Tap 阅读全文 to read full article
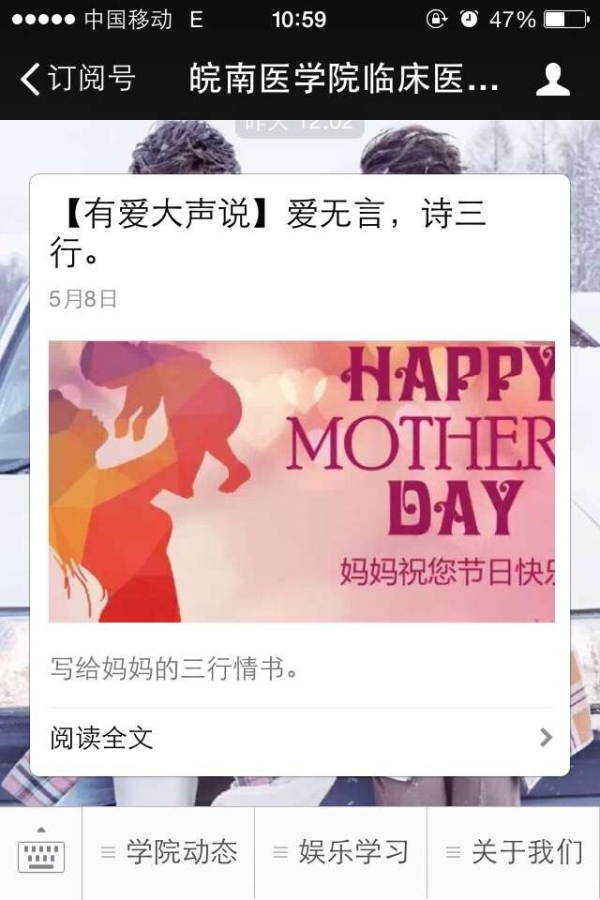Screen dimensions: 600x900 coord(300,739)
